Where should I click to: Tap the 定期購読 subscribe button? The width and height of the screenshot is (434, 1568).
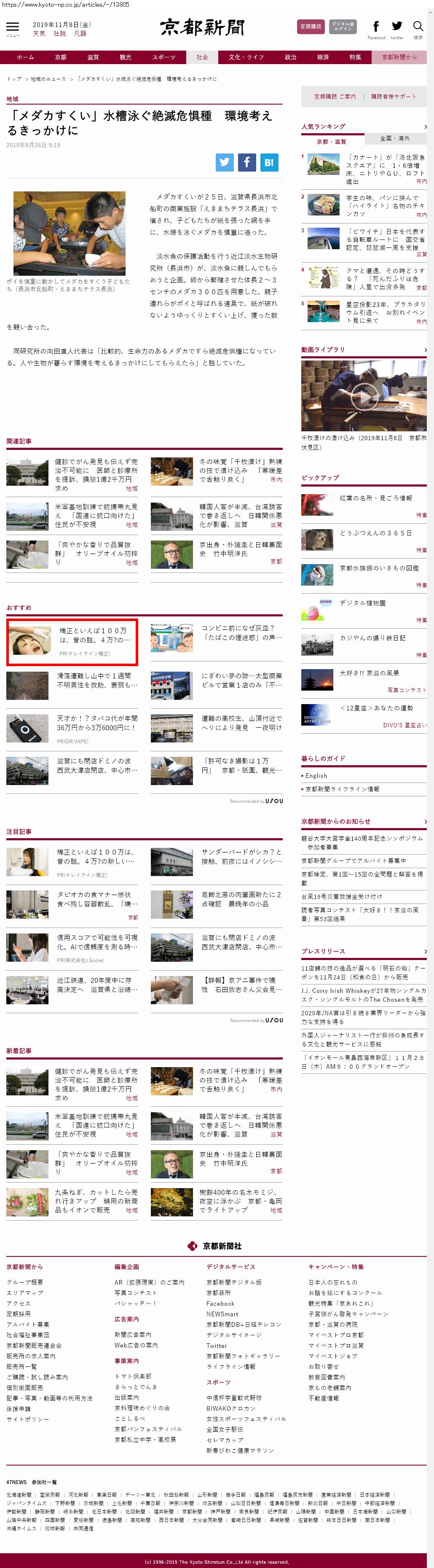point(311,26)
